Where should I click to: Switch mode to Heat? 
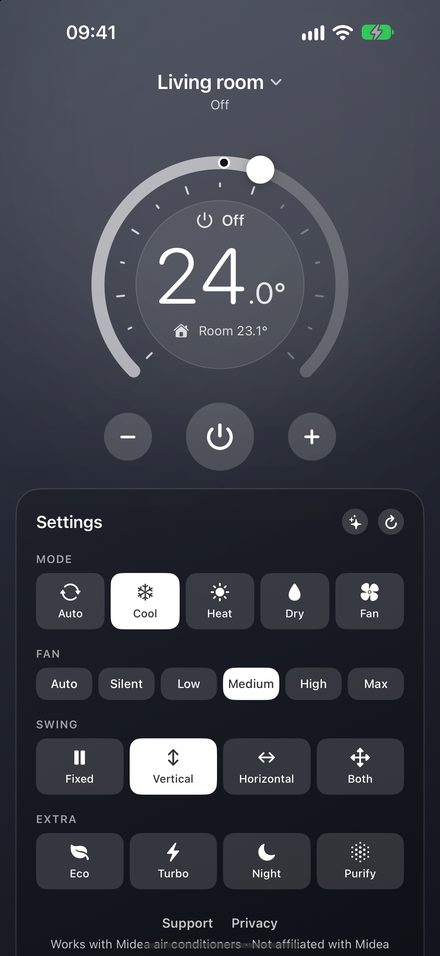(x=220, y=601)
